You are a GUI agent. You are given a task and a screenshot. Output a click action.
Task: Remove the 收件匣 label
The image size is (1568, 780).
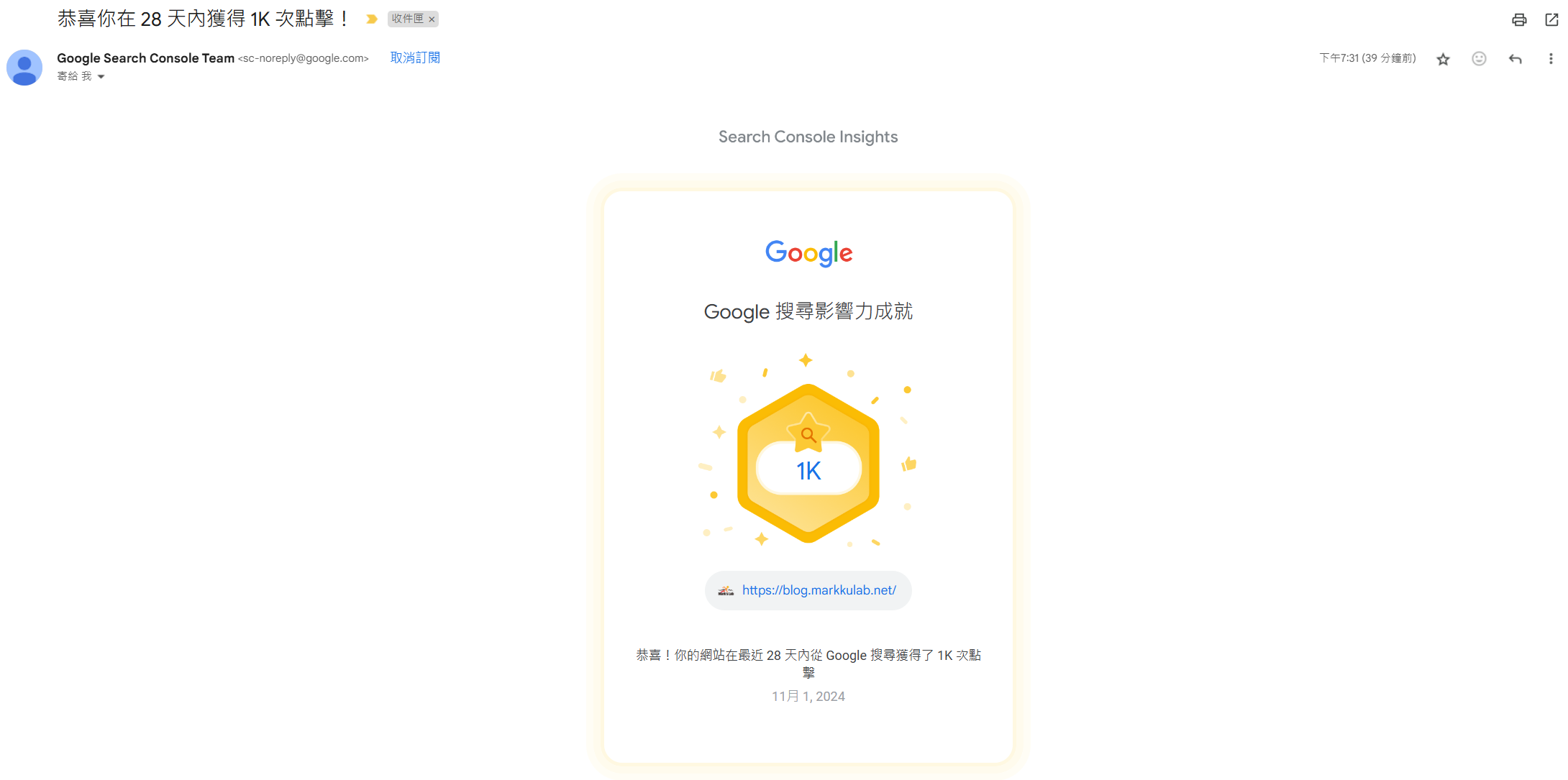coord(432,19)
